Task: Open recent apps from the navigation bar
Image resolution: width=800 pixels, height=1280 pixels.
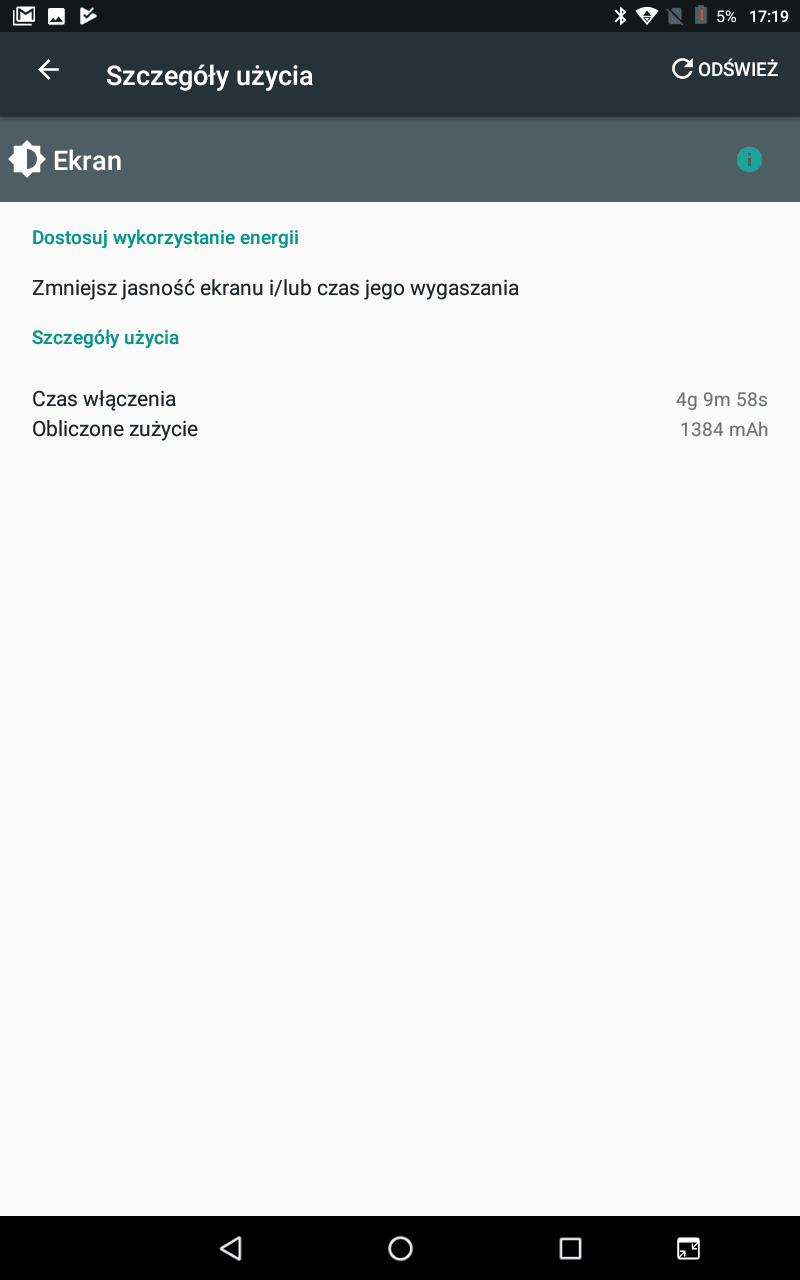Action: coord(570,1248)
